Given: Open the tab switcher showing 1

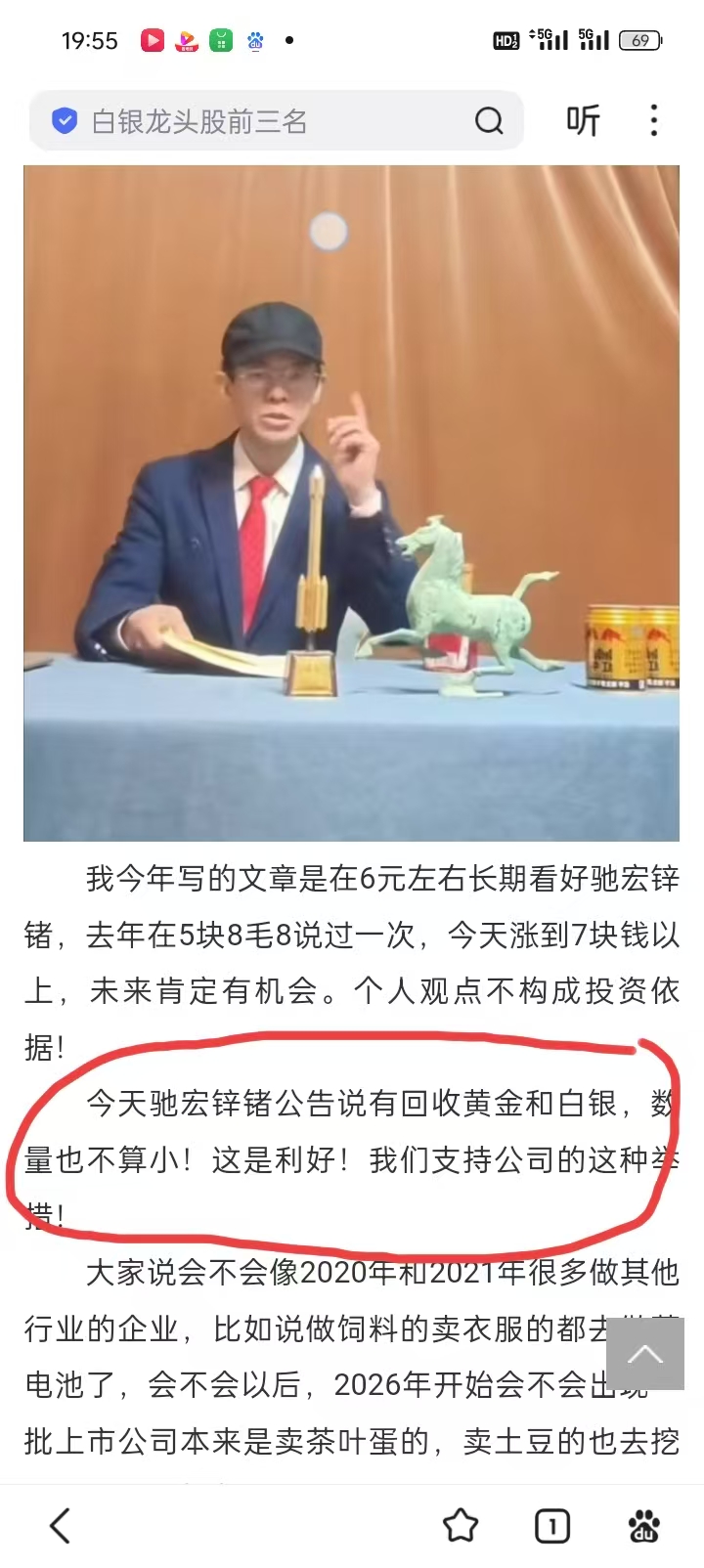Looking at the screenshot, I should (x=552, y=1525).
